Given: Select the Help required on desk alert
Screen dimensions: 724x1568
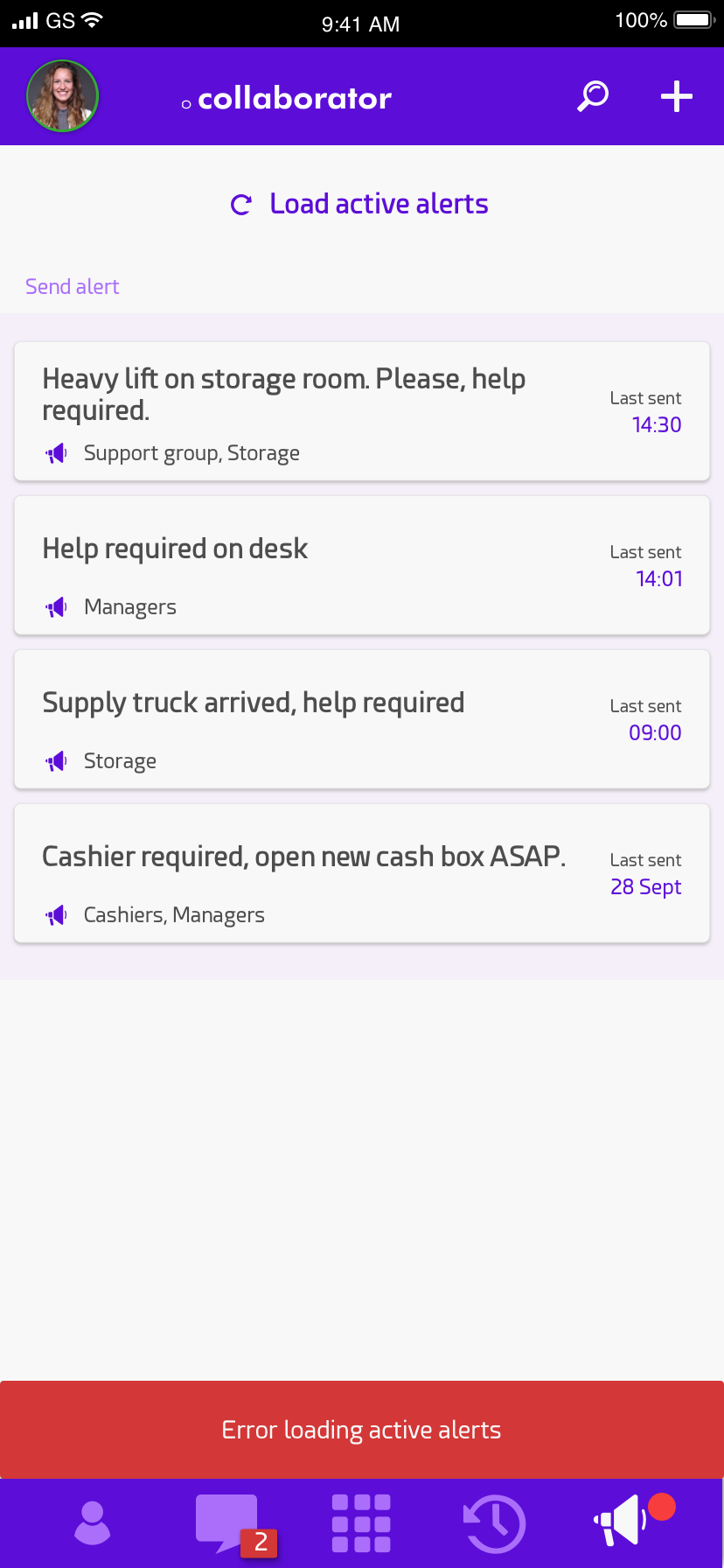Looking at the screenshot, I should point(362,565).
